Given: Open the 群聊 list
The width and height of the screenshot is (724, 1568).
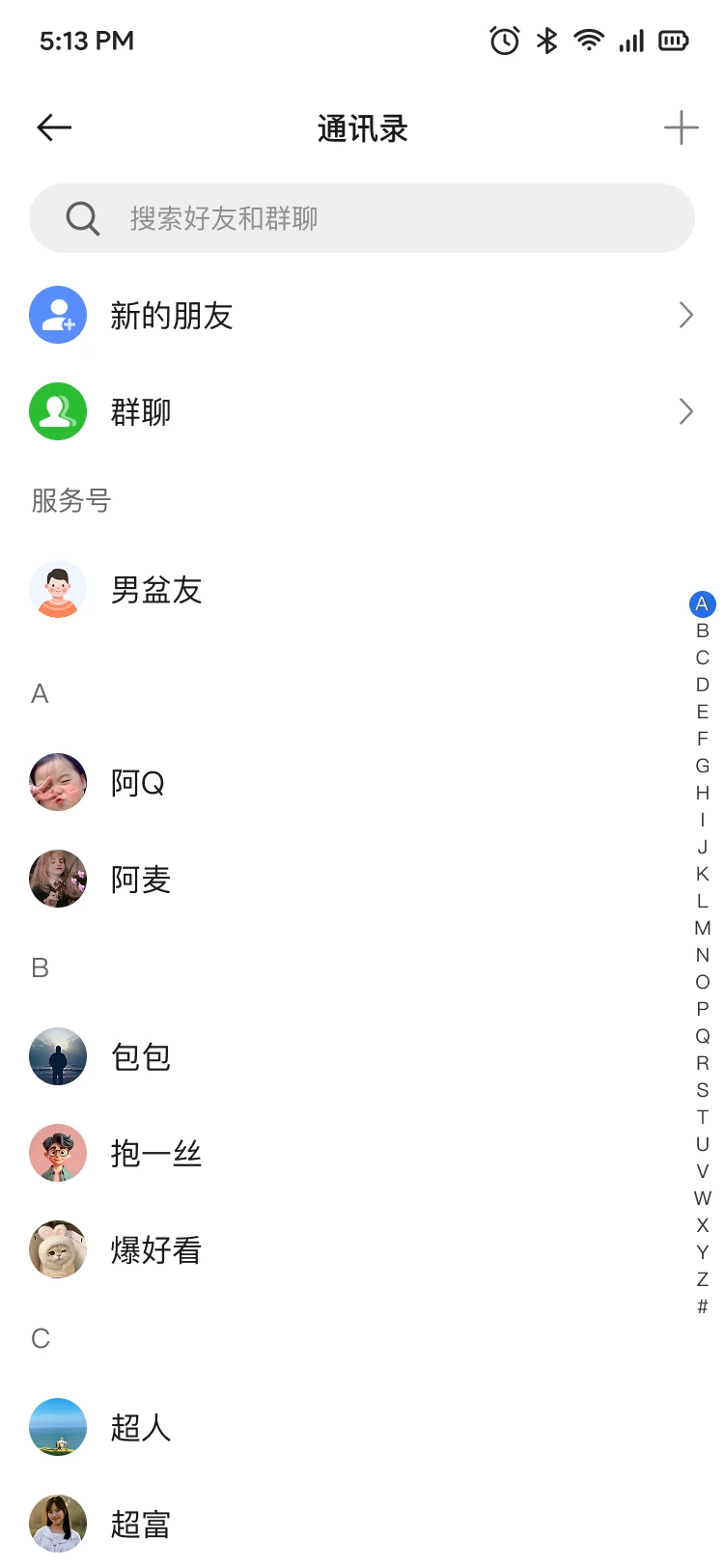Looking at the screenshot, I should click(x=362, y=411).
